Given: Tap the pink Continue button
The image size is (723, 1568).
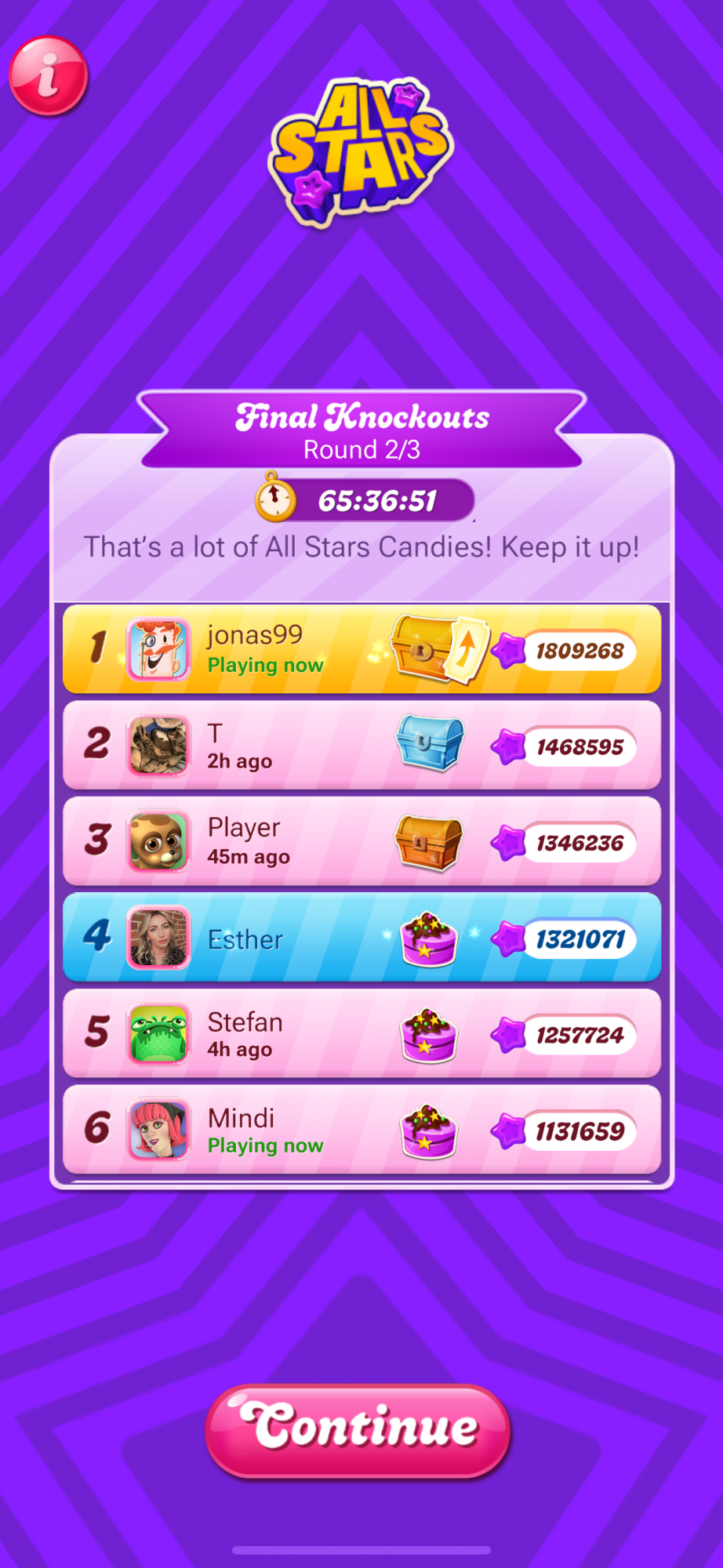Looking at the screenshot, I should (358, 1431).
